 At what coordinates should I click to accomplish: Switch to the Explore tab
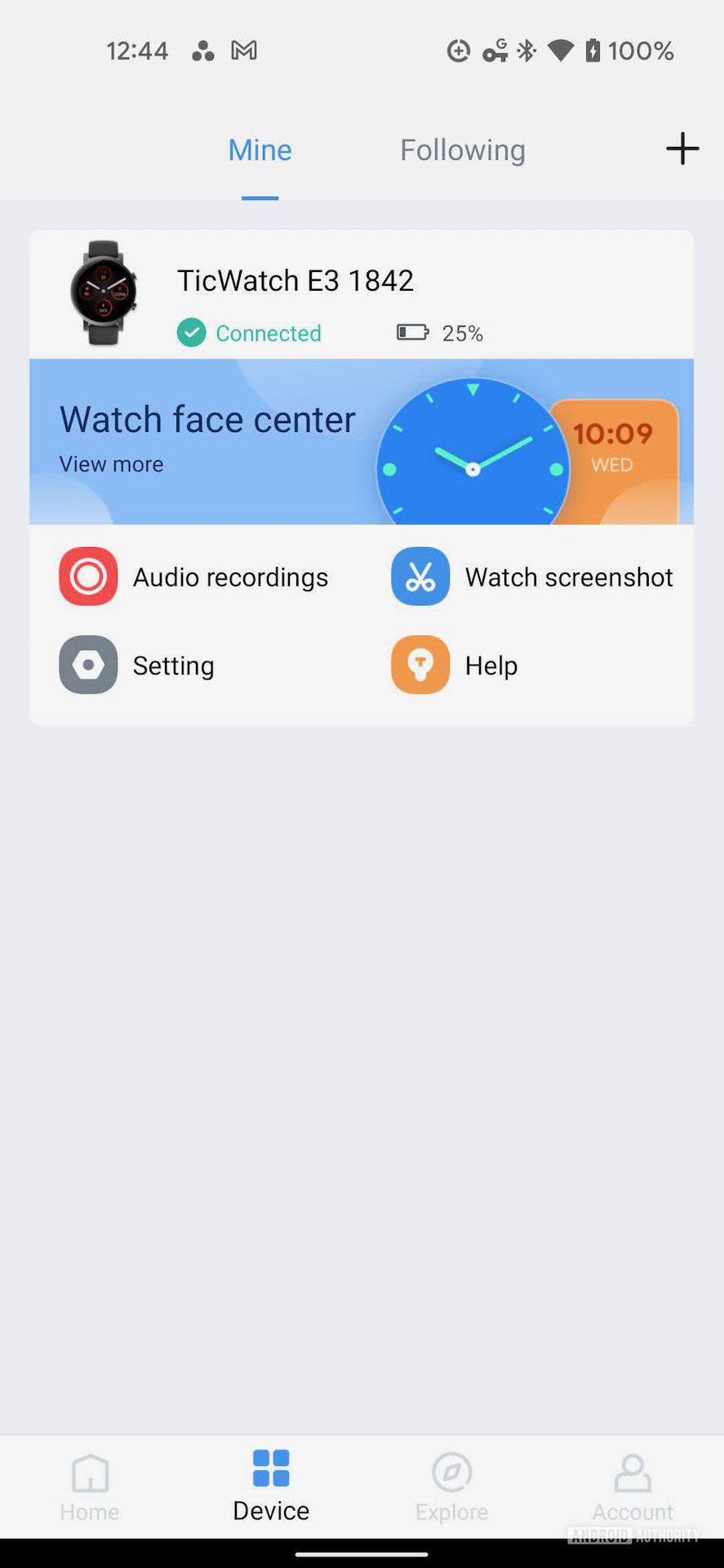(451, 1486)
